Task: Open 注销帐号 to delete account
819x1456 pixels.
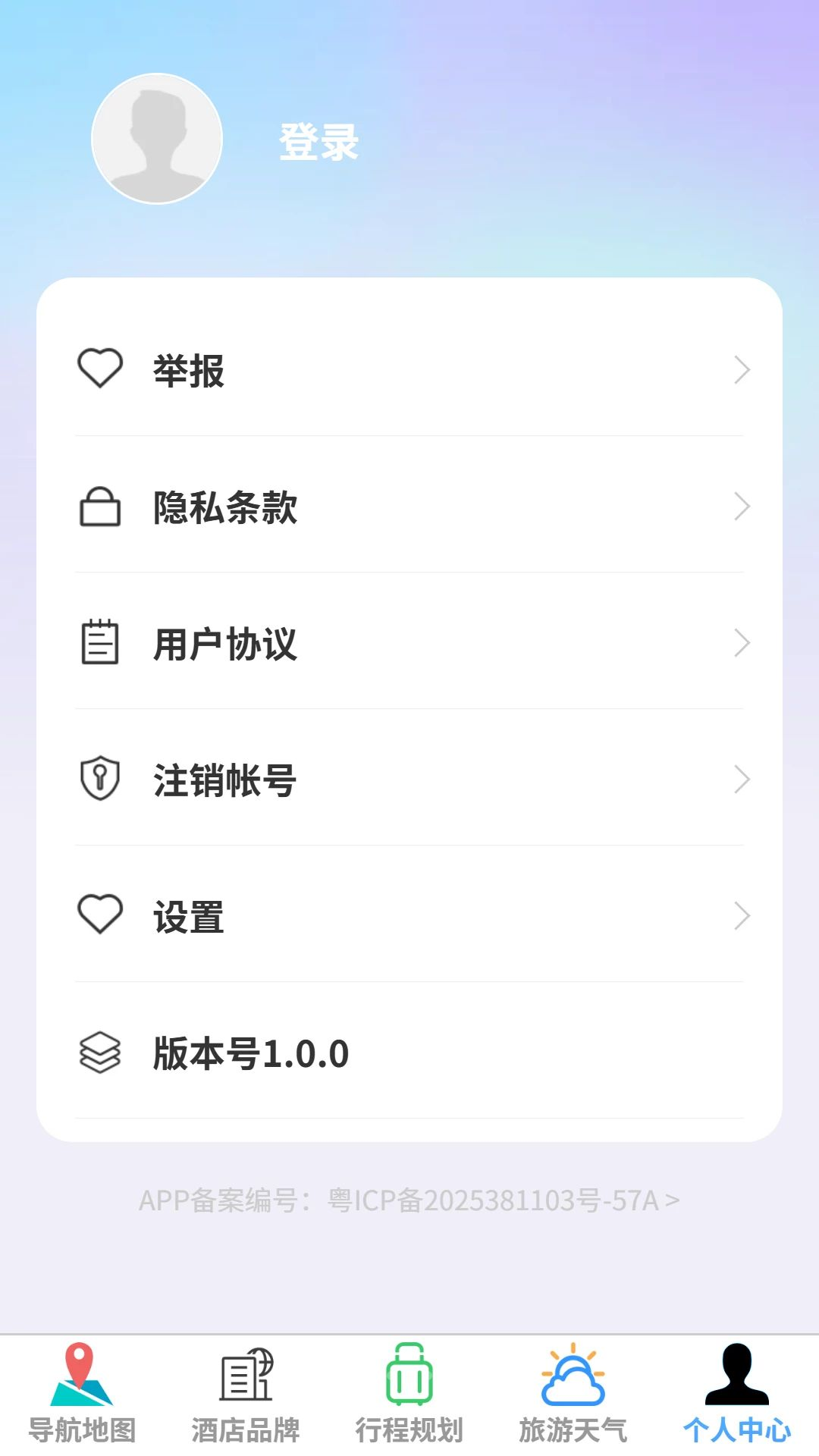Action: coord(409,780)
